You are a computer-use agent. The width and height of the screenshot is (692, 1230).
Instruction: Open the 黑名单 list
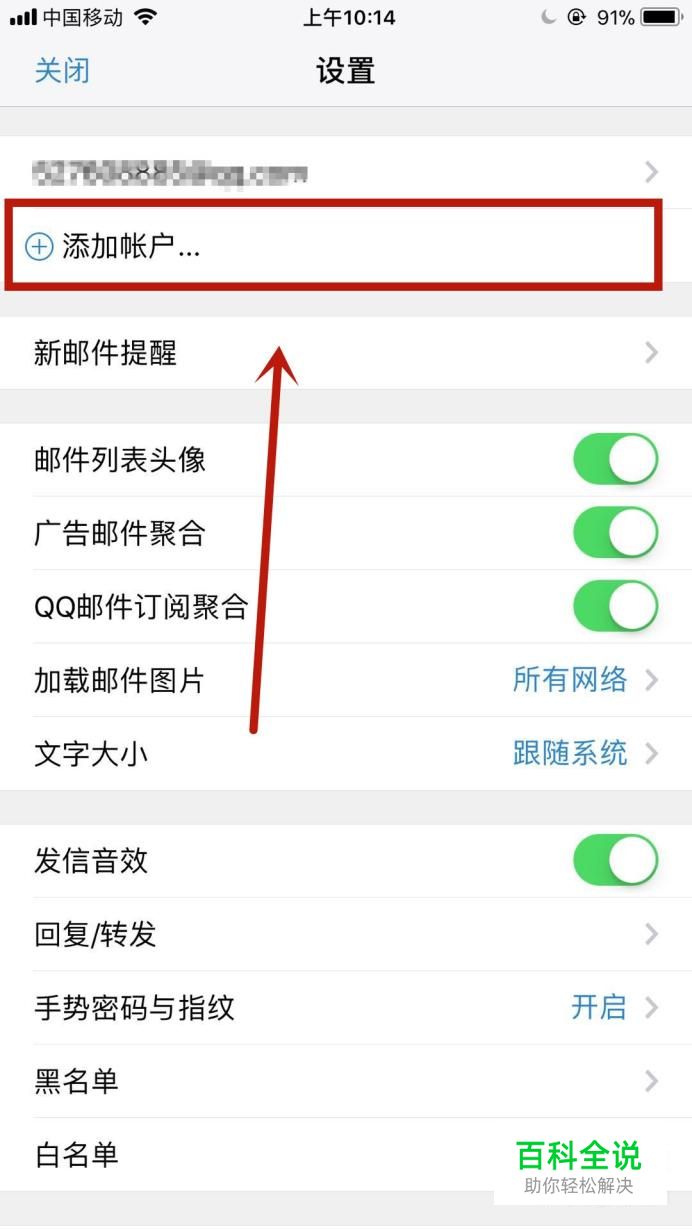(345, 1081)
